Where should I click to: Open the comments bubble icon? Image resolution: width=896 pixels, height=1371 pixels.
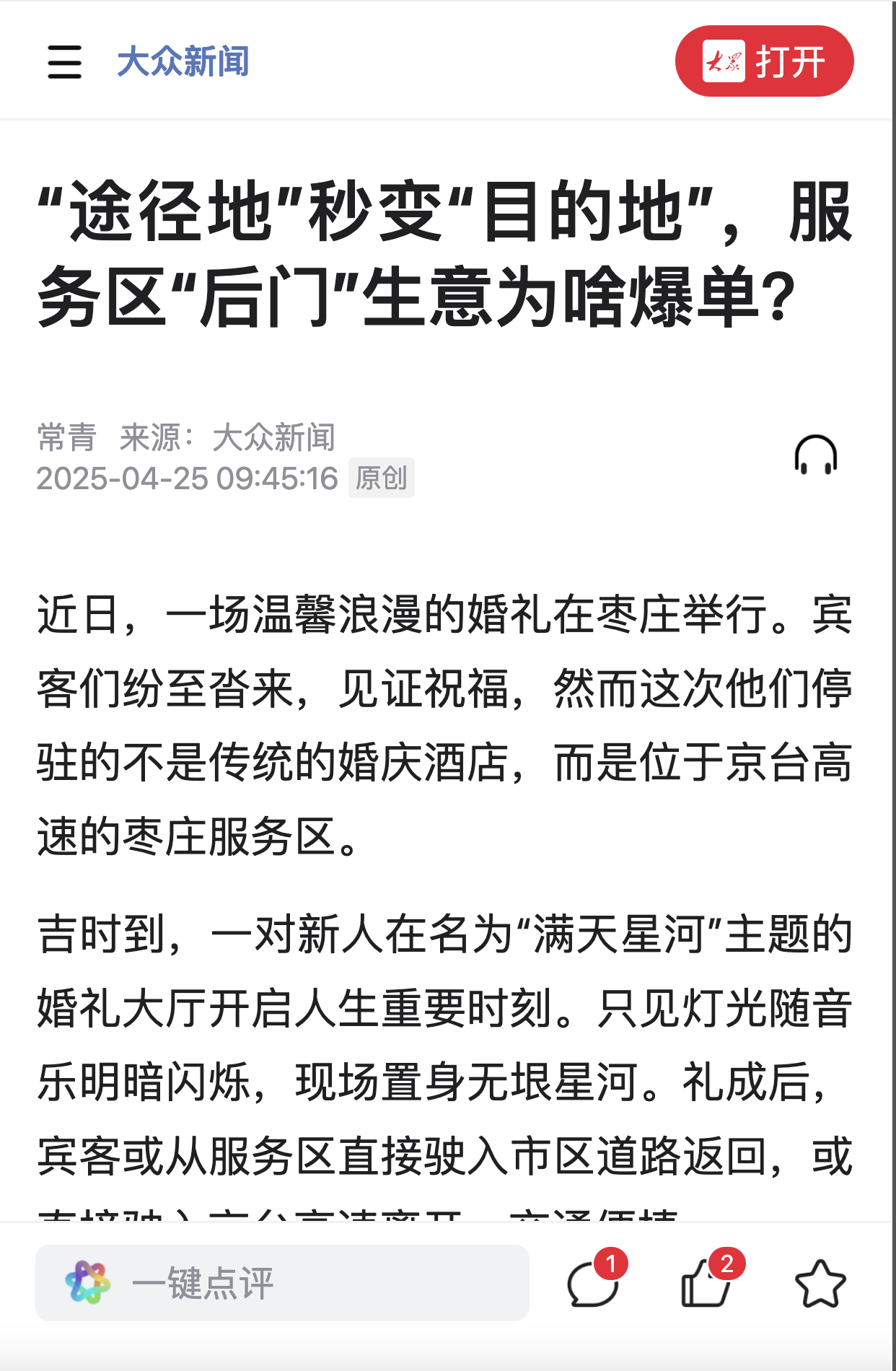(x=593, y=1284)
